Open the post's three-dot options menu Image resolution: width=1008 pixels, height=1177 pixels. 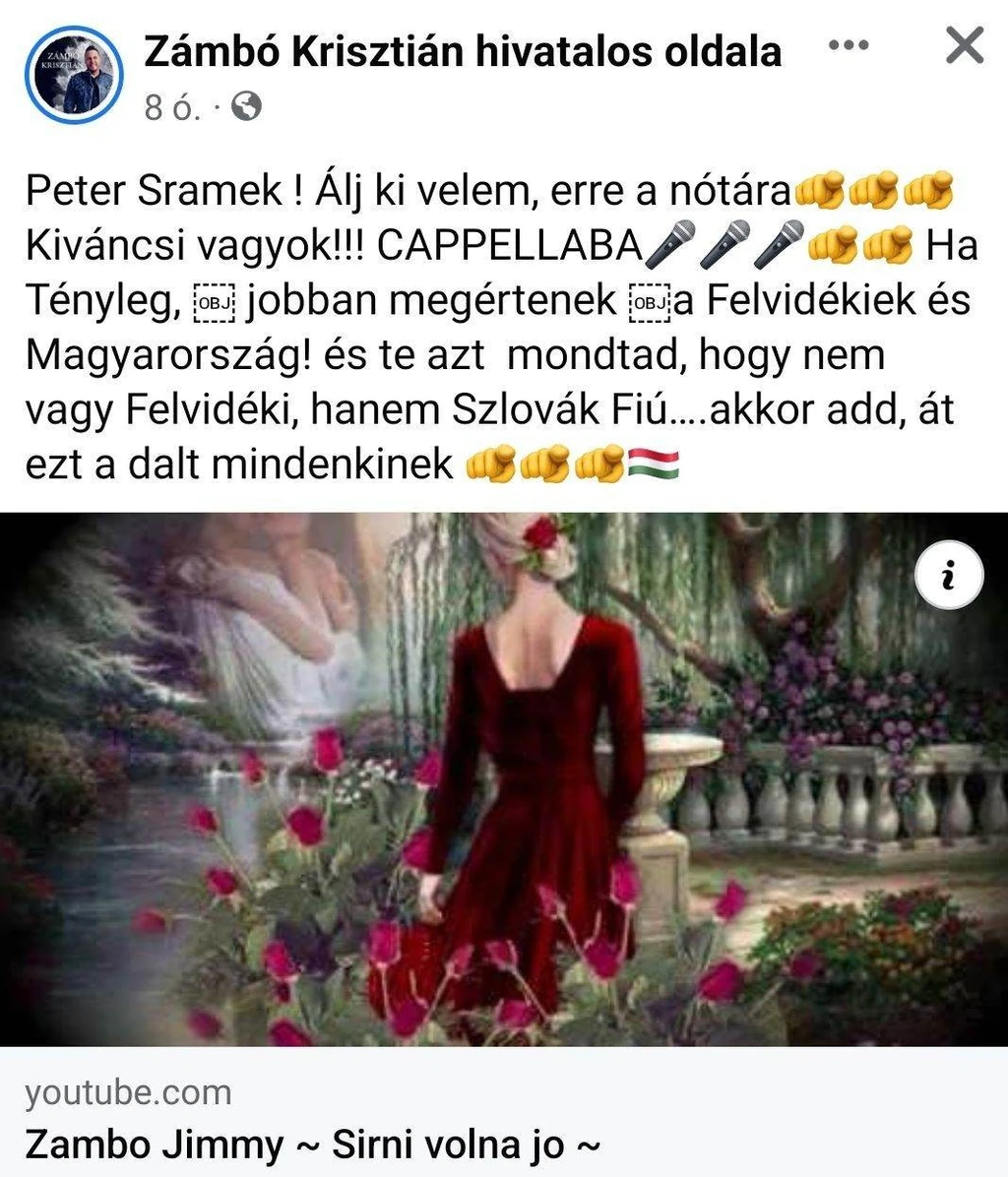tap(848, 45)
